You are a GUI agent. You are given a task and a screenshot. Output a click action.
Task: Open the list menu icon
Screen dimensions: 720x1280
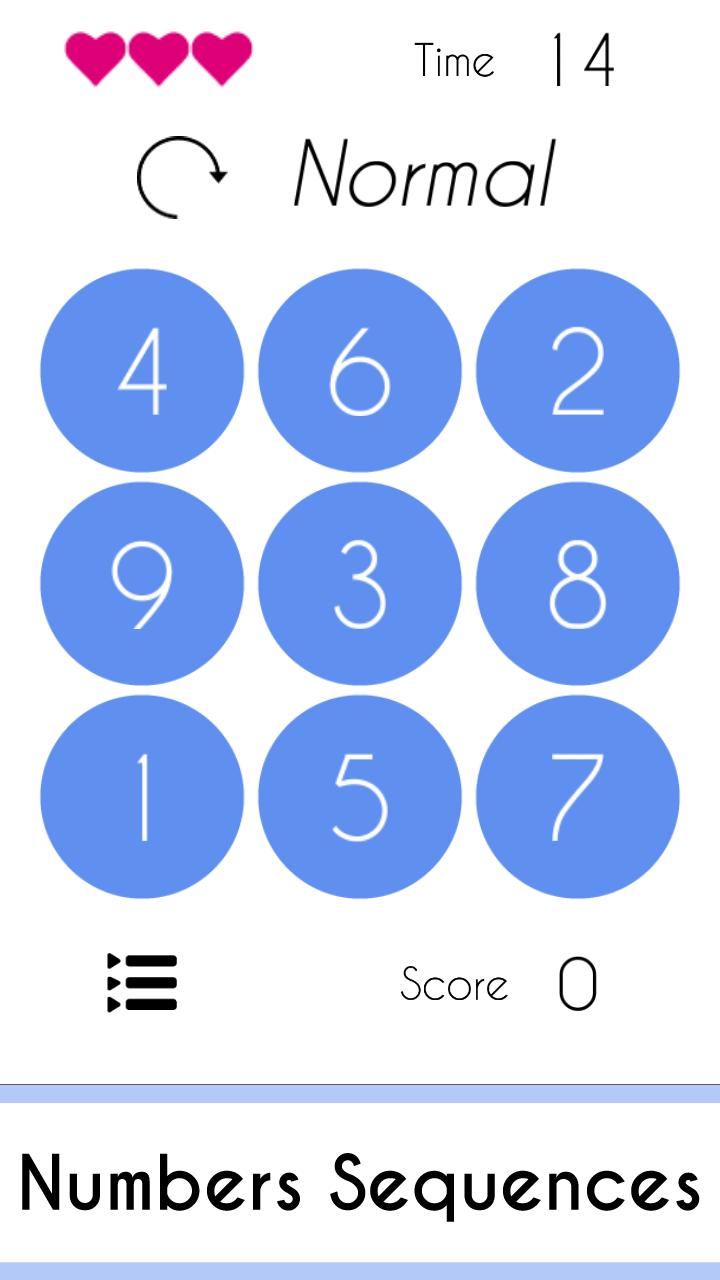pos(142,983)
